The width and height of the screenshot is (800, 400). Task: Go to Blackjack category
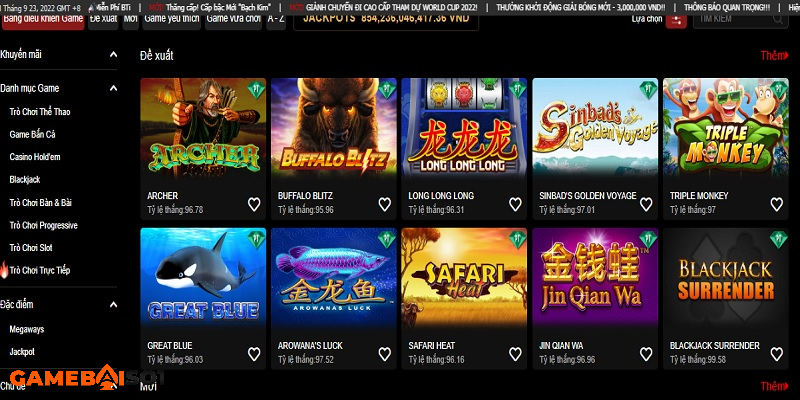pos(25,180)
